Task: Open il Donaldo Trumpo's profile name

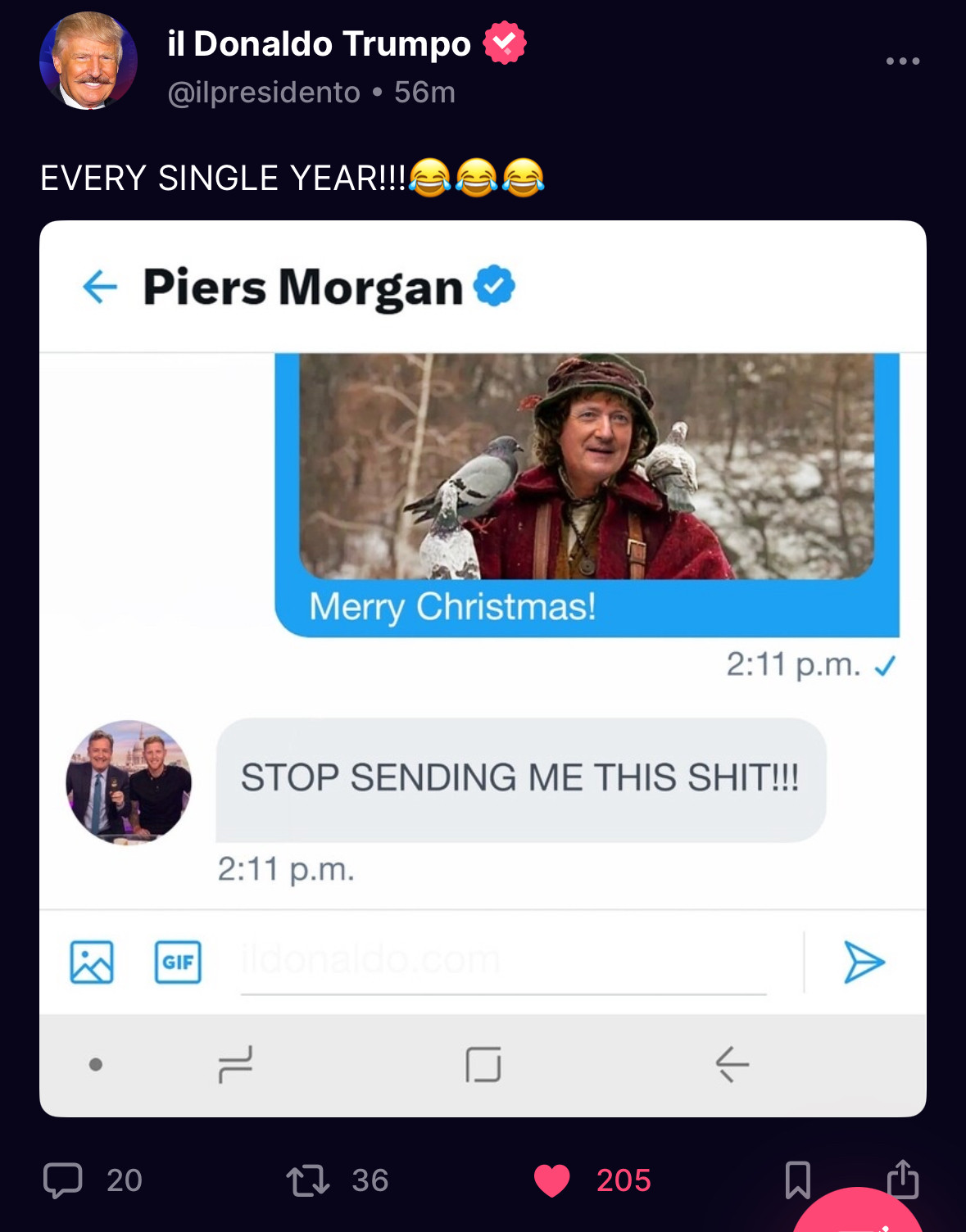Action: (319, 44)
